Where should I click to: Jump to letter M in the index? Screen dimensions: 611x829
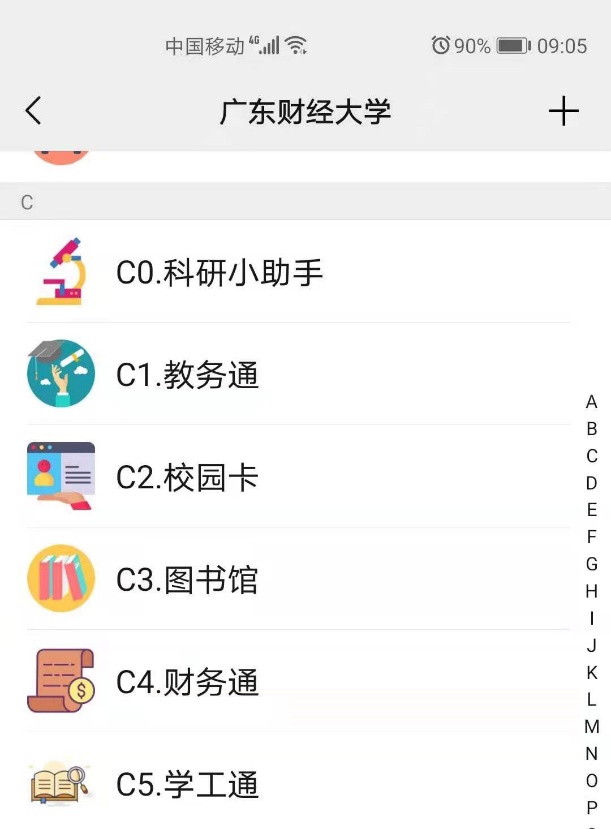pos(592,727)
